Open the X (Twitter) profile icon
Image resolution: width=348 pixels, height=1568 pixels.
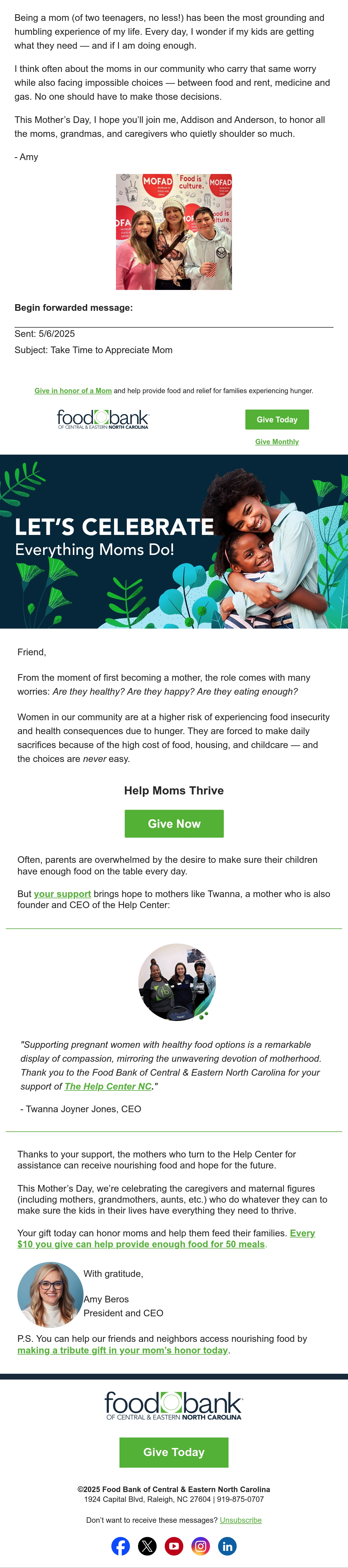147,1546
